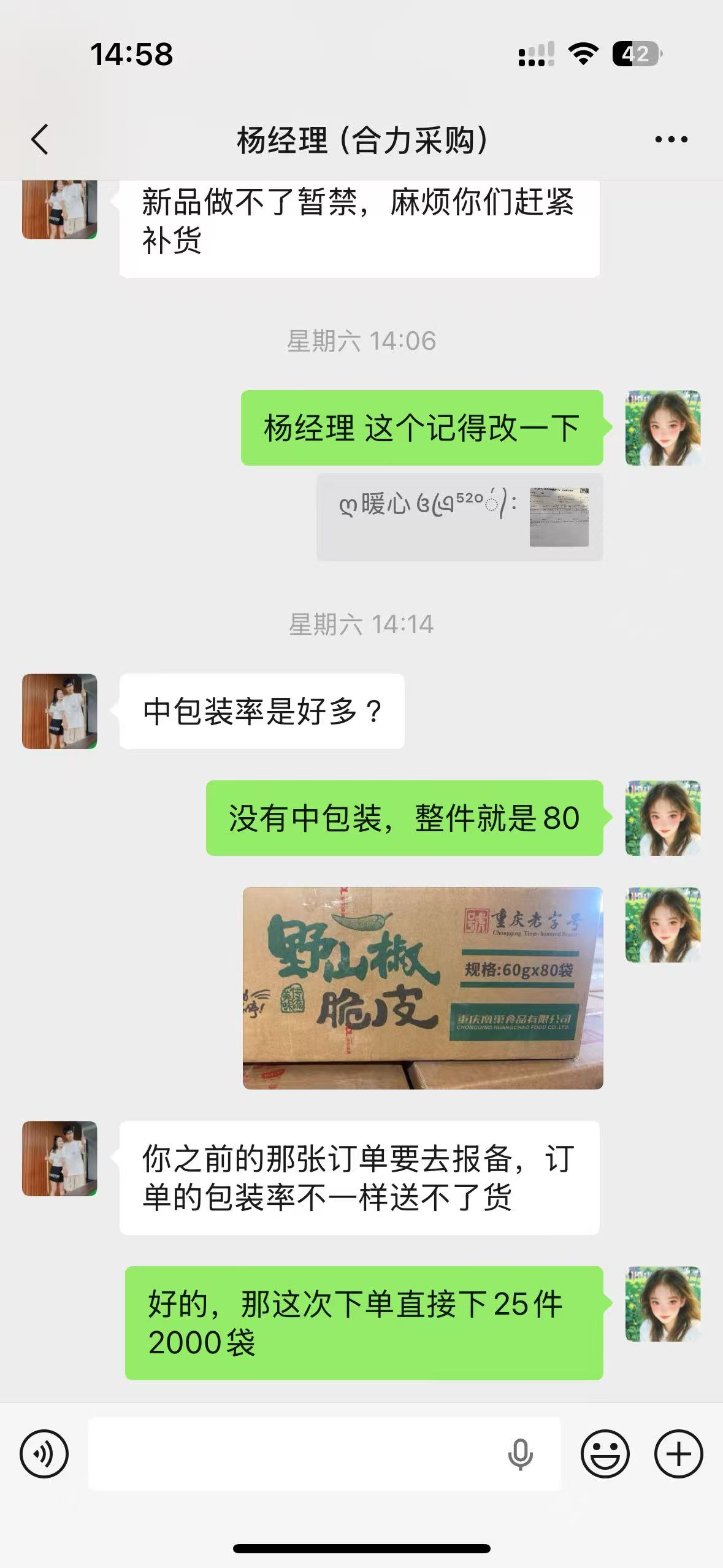Switch to voice message input
The image size is (723, 1568).
pyautogui.click(x=44, y=1453)
